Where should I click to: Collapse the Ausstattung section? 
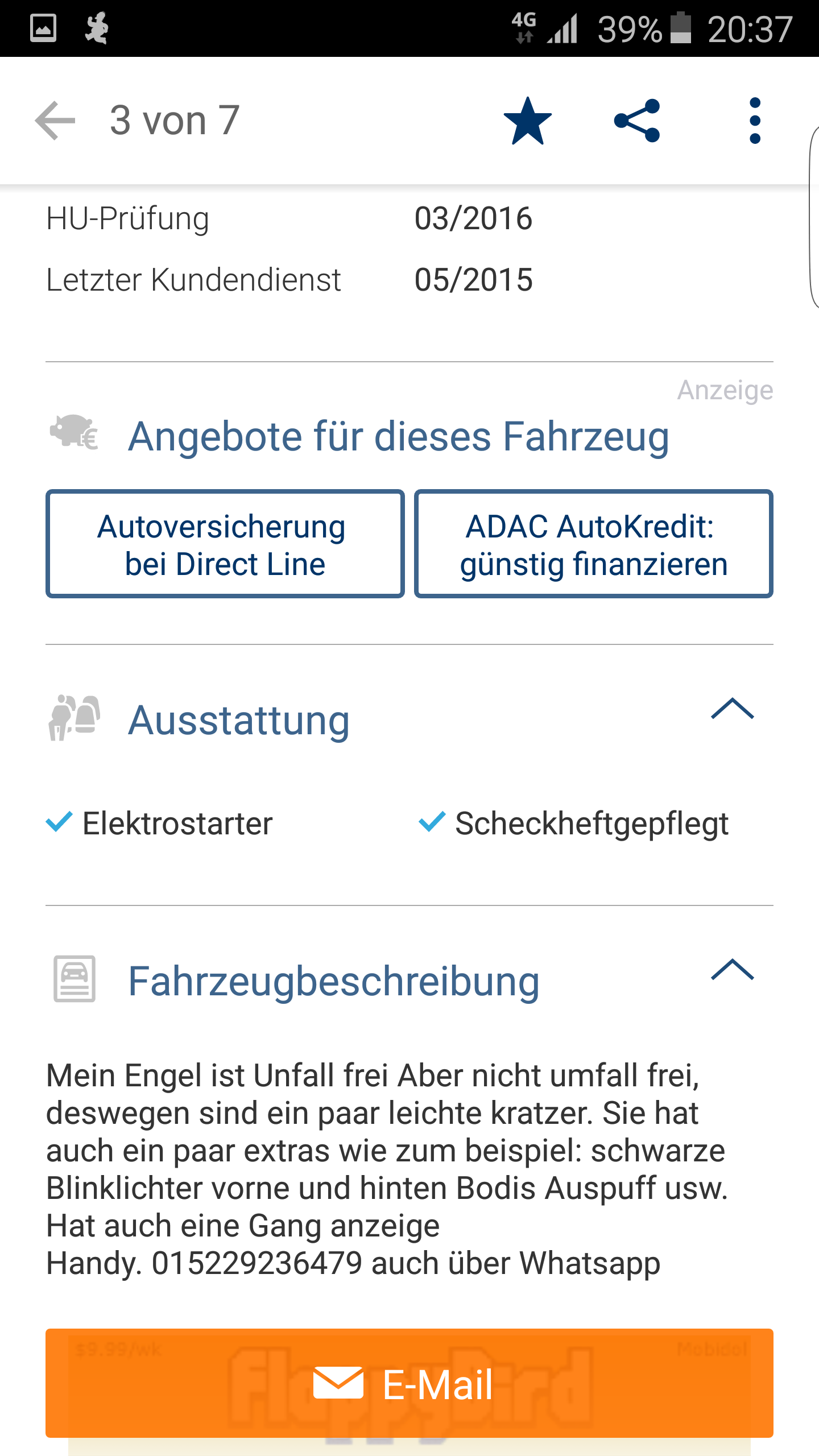tap(732, 710)
